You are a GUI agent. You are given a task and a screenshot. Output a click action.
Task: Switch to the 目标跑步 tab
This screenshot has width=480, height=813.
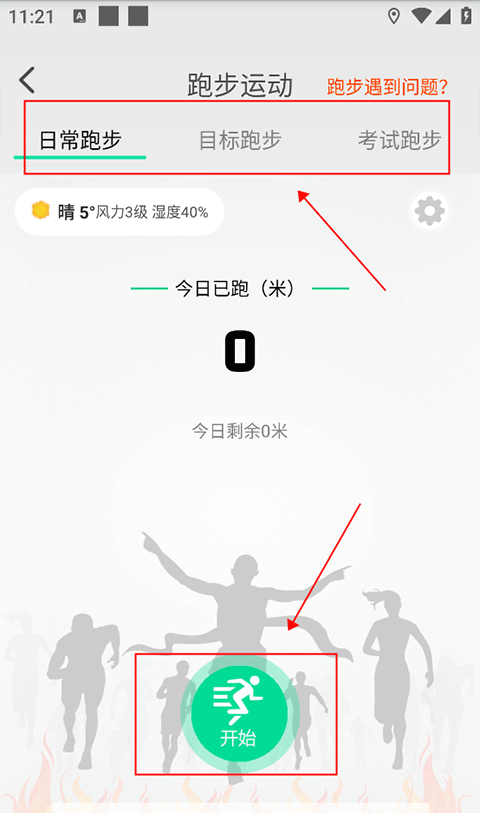pos(240,141)
